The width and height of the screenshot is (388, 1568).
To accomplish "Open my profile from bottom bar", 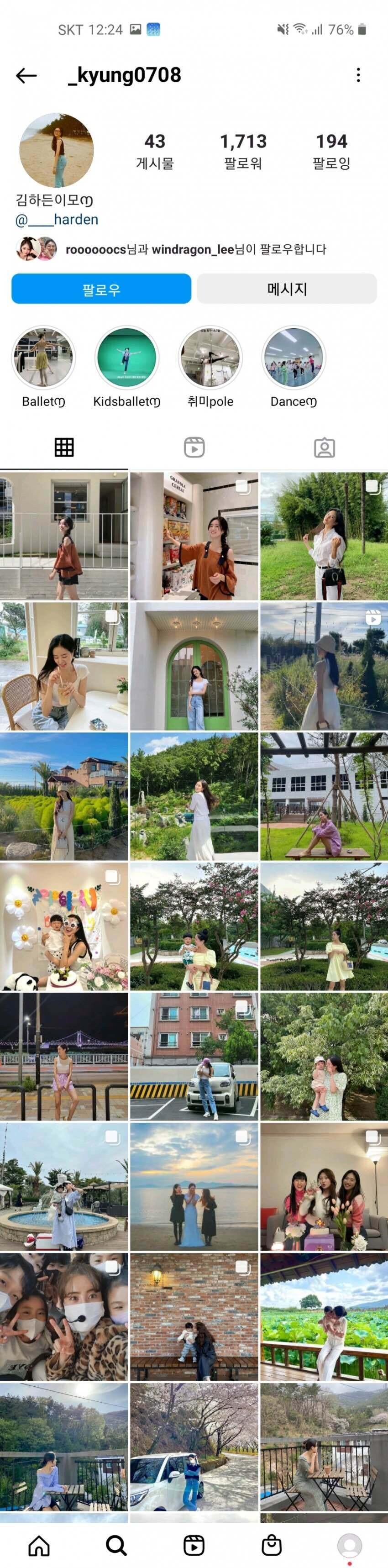I will [349, 1545].
